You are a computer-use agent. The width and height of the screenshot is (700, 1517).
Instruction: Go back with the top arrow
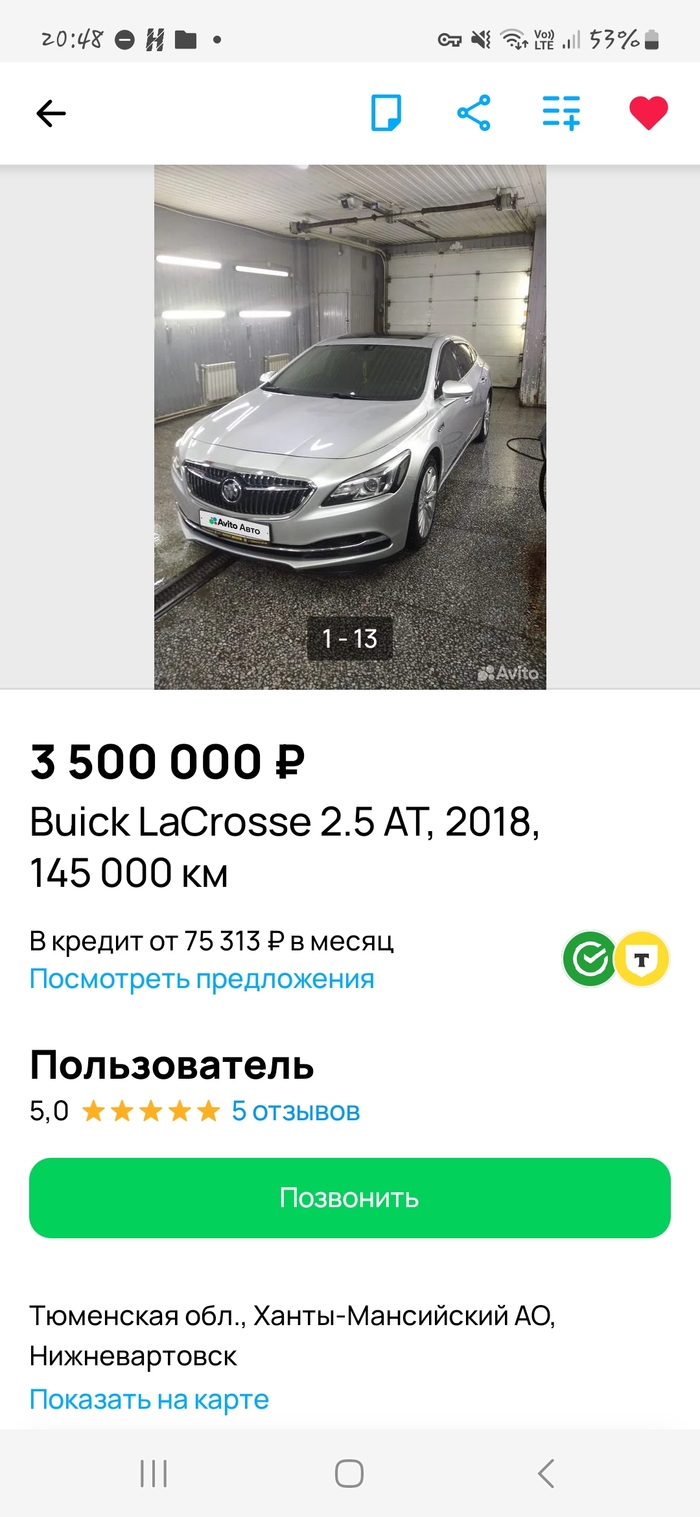click(x=51, y=113)
